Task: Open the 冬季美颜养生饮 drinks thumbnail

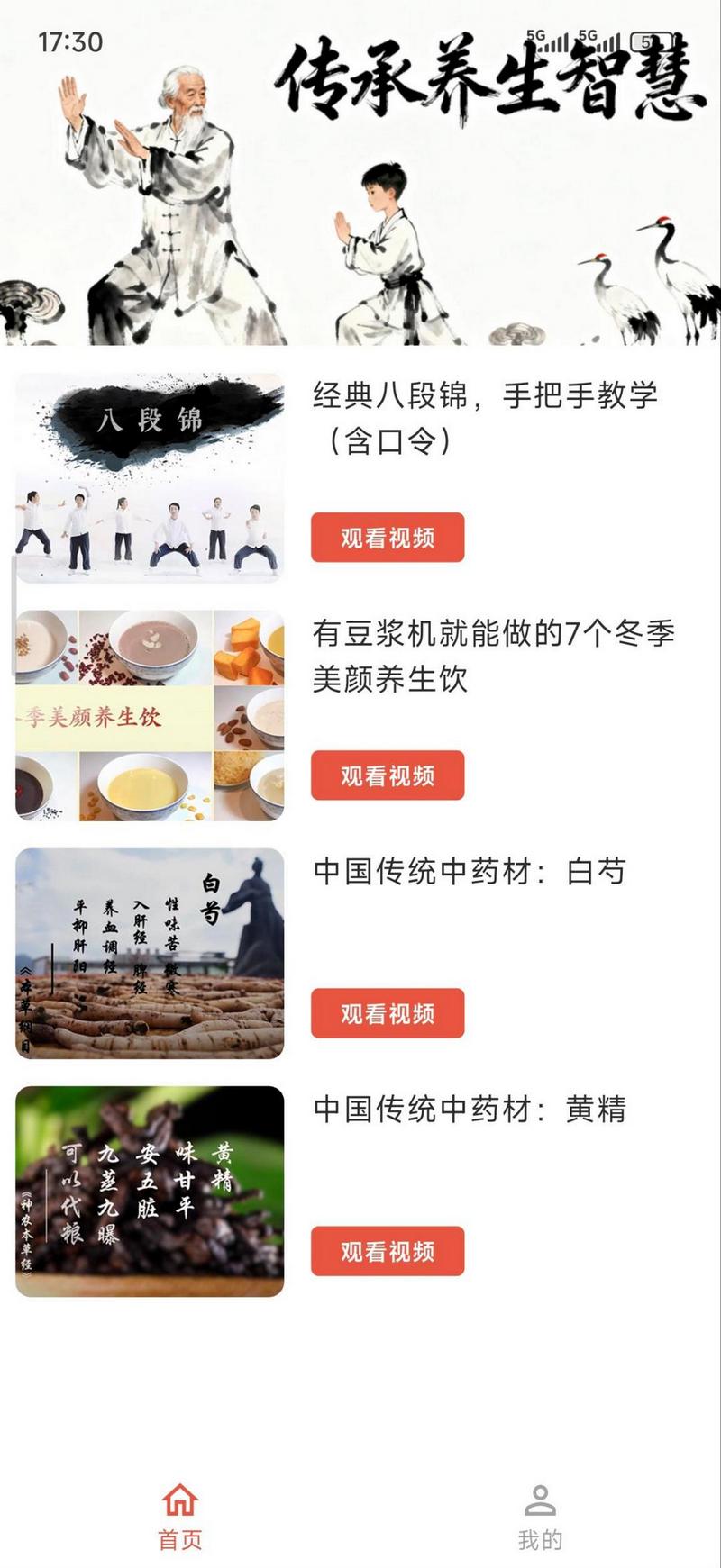Action: click(150, 711)
